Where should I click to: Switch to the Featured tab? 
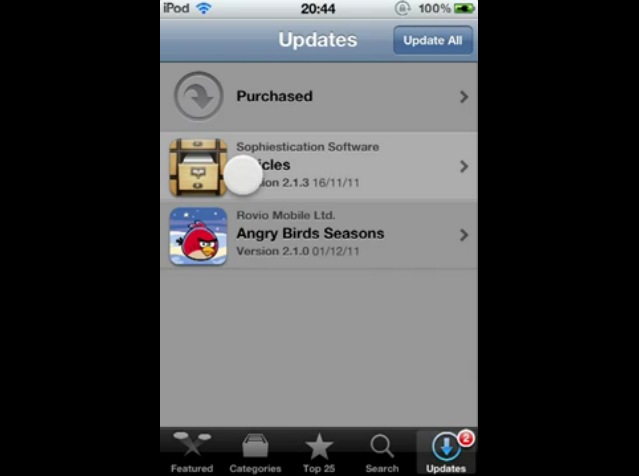[x=191, y=453]
